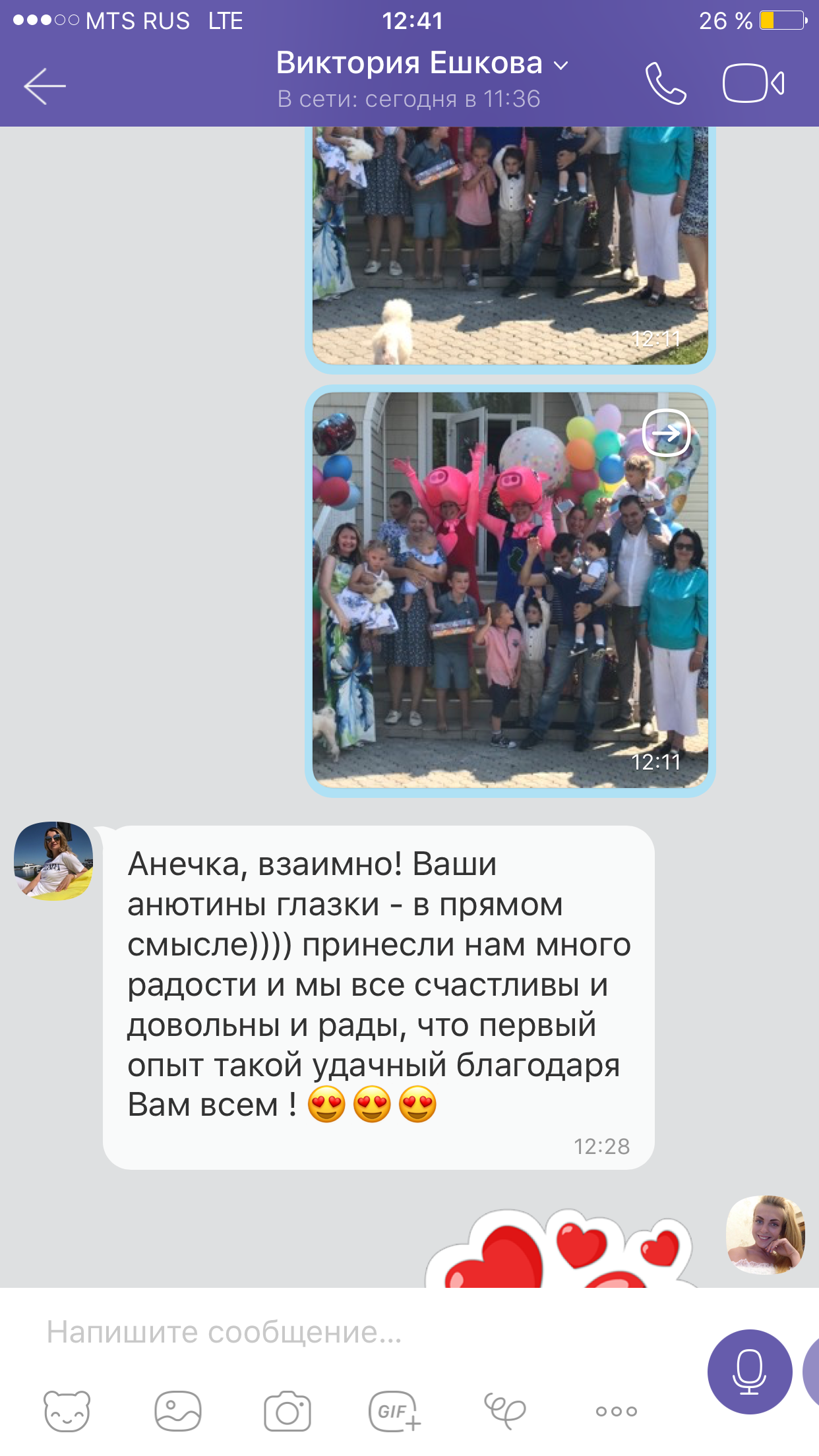
Task: Start a voice call with Виктория Ешкова
Action: [x=665, y=84]
